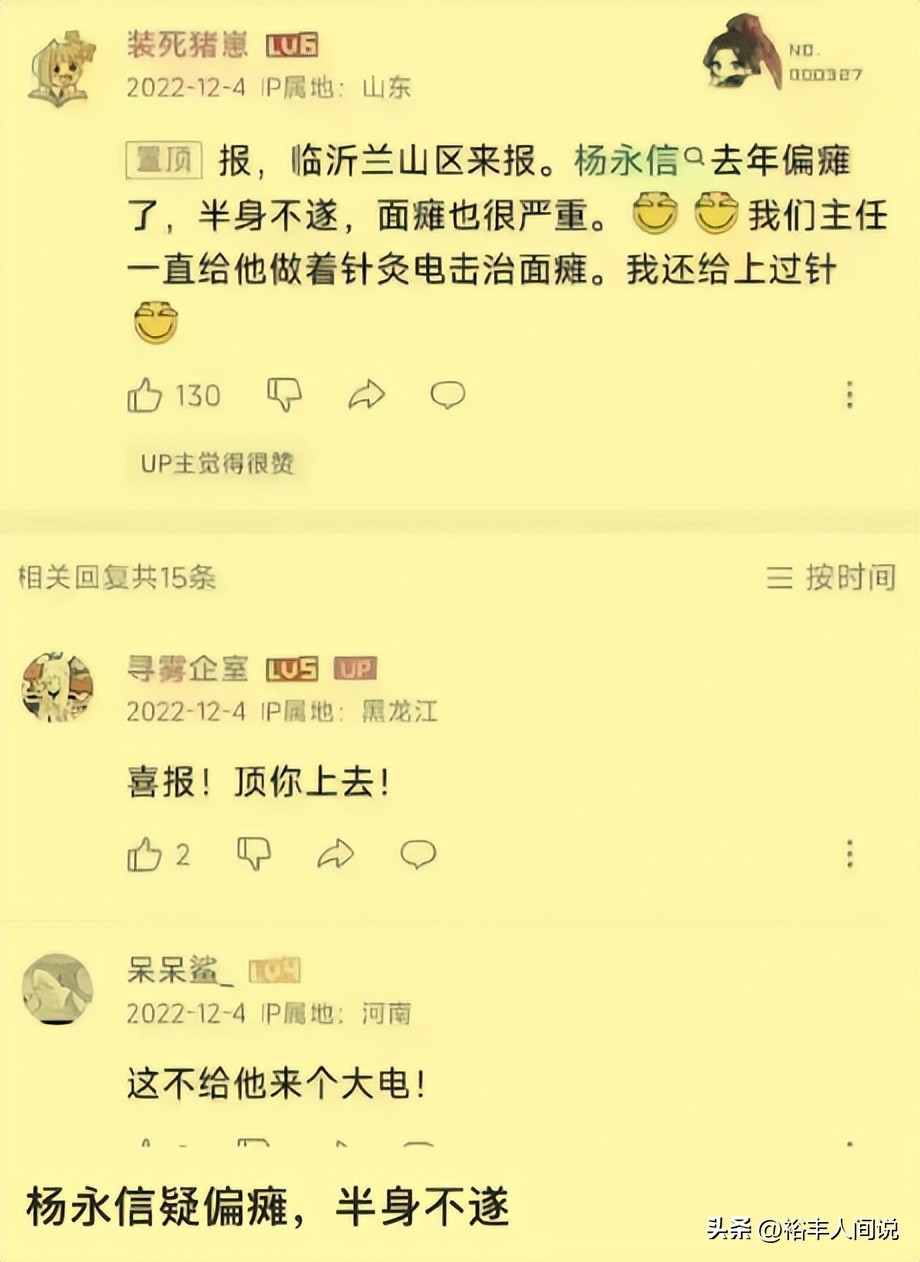Image resolution: width=920 pixels, height=1262 pixels.
Task: Share 寻雾企室's reply
Action: click(x=335, y=854)
